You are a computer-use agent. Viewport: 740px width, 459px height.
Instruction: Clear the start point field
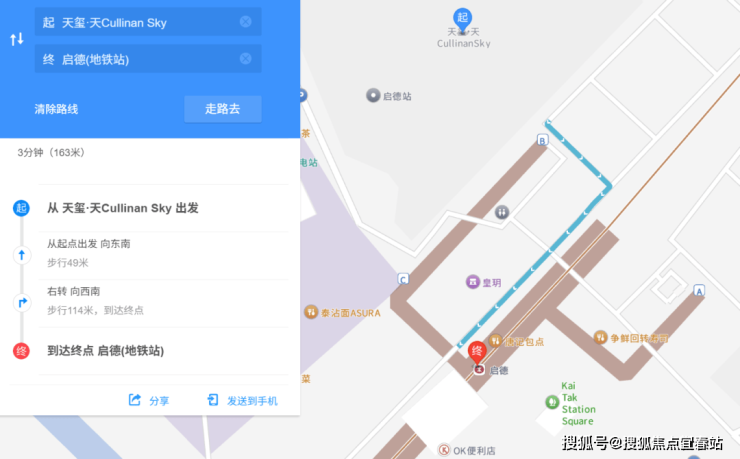pos(245,22)
